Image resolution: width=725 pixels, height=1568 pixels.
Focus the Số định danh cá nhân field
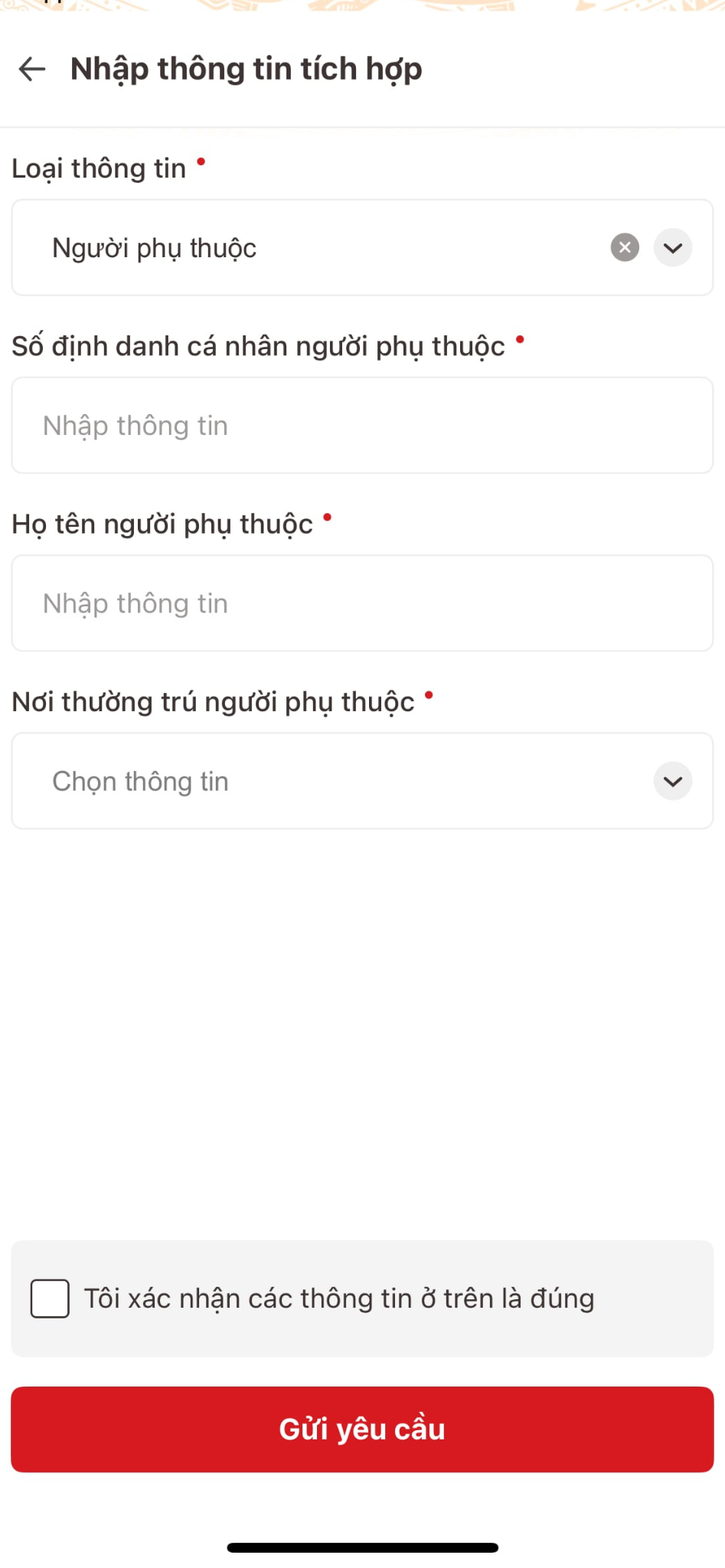[x=362, y=425]
